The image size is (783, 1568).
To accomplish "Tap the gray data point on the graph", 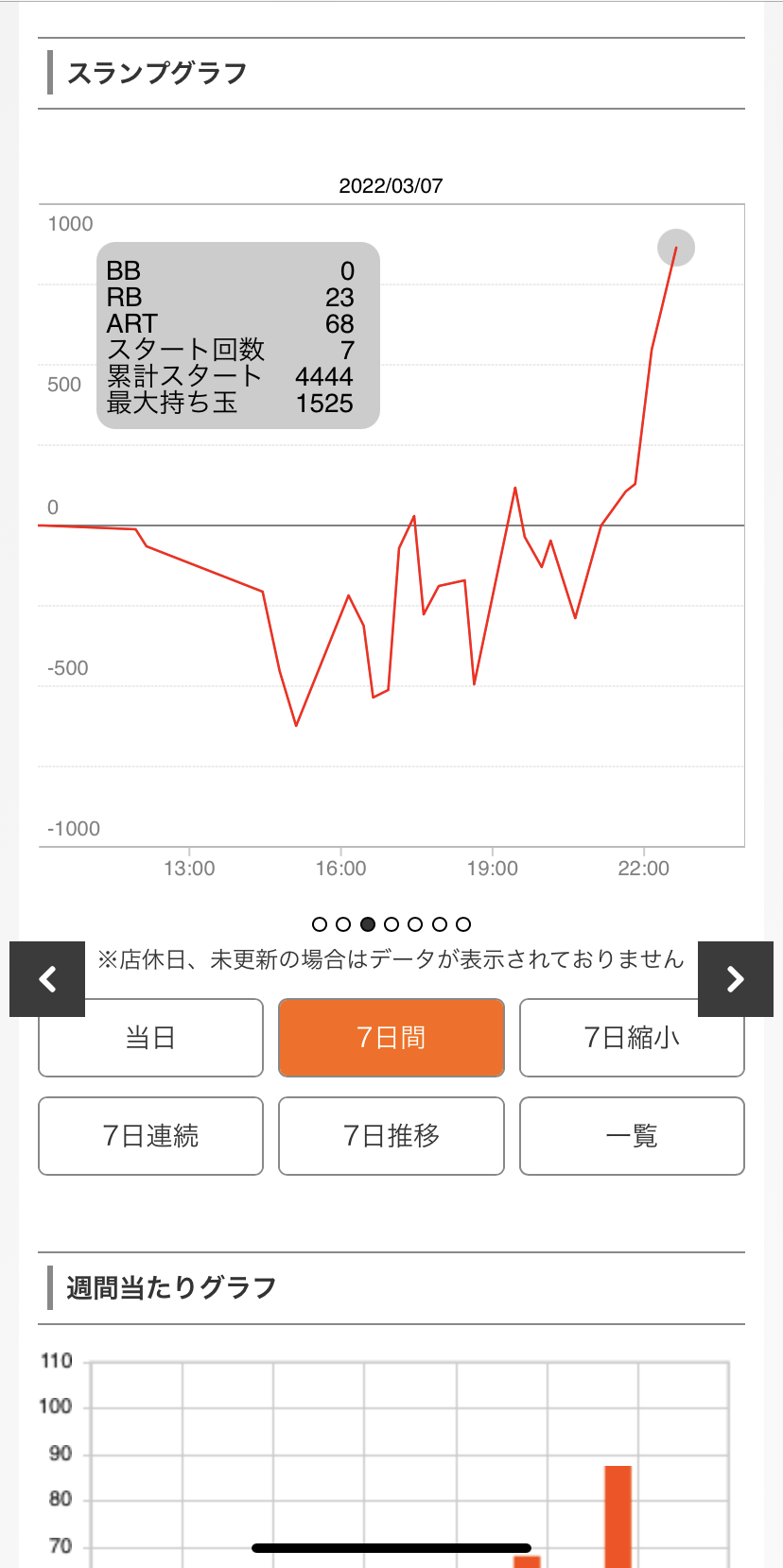I will (x=676, y=248).
